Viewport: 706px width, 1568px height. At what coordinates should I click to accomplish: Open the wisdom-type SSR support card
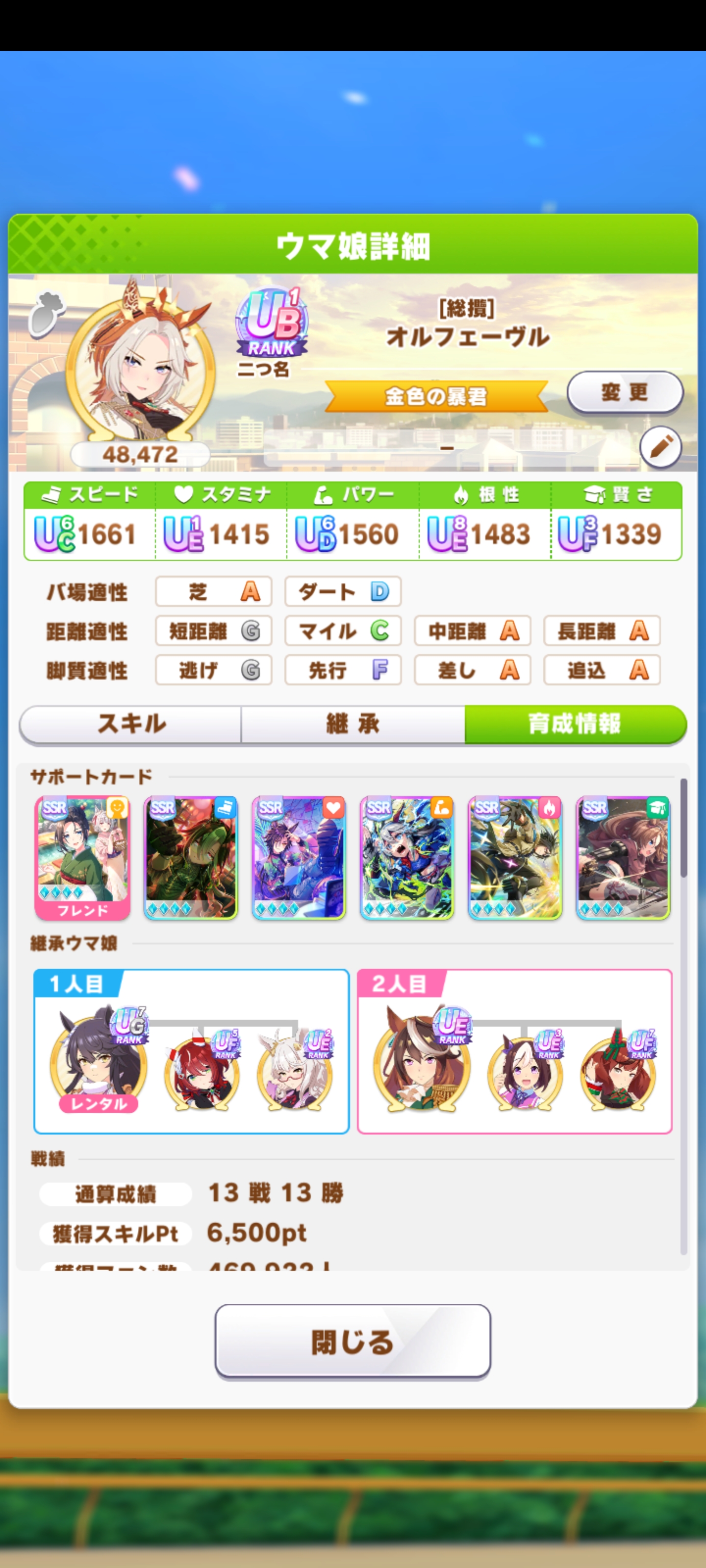pyautogui.click(x=623, y=857)
